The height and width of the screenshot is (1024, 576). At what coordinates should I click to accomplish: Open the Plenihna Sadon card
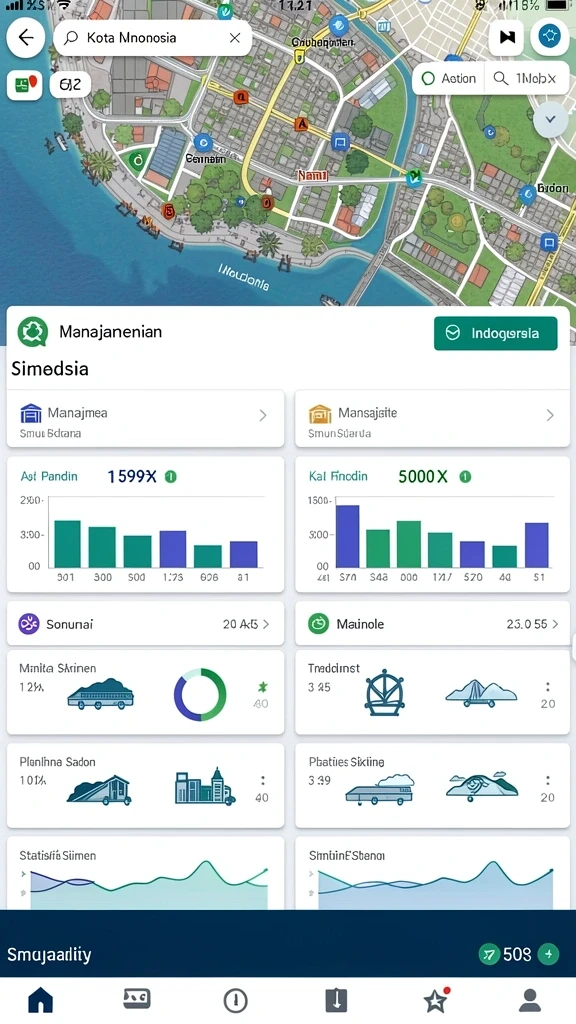coord(146,786)
